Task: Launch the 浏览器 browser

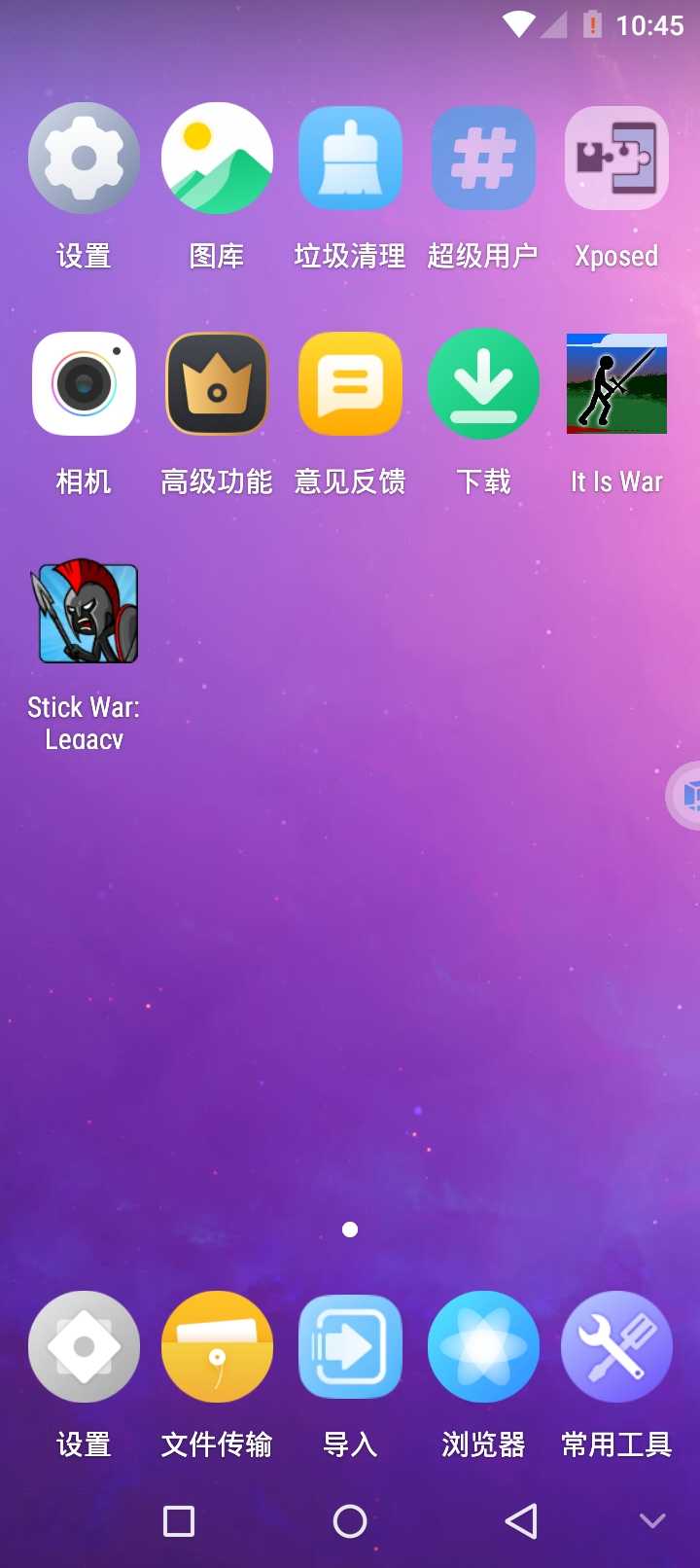Action: [483, 1347]
